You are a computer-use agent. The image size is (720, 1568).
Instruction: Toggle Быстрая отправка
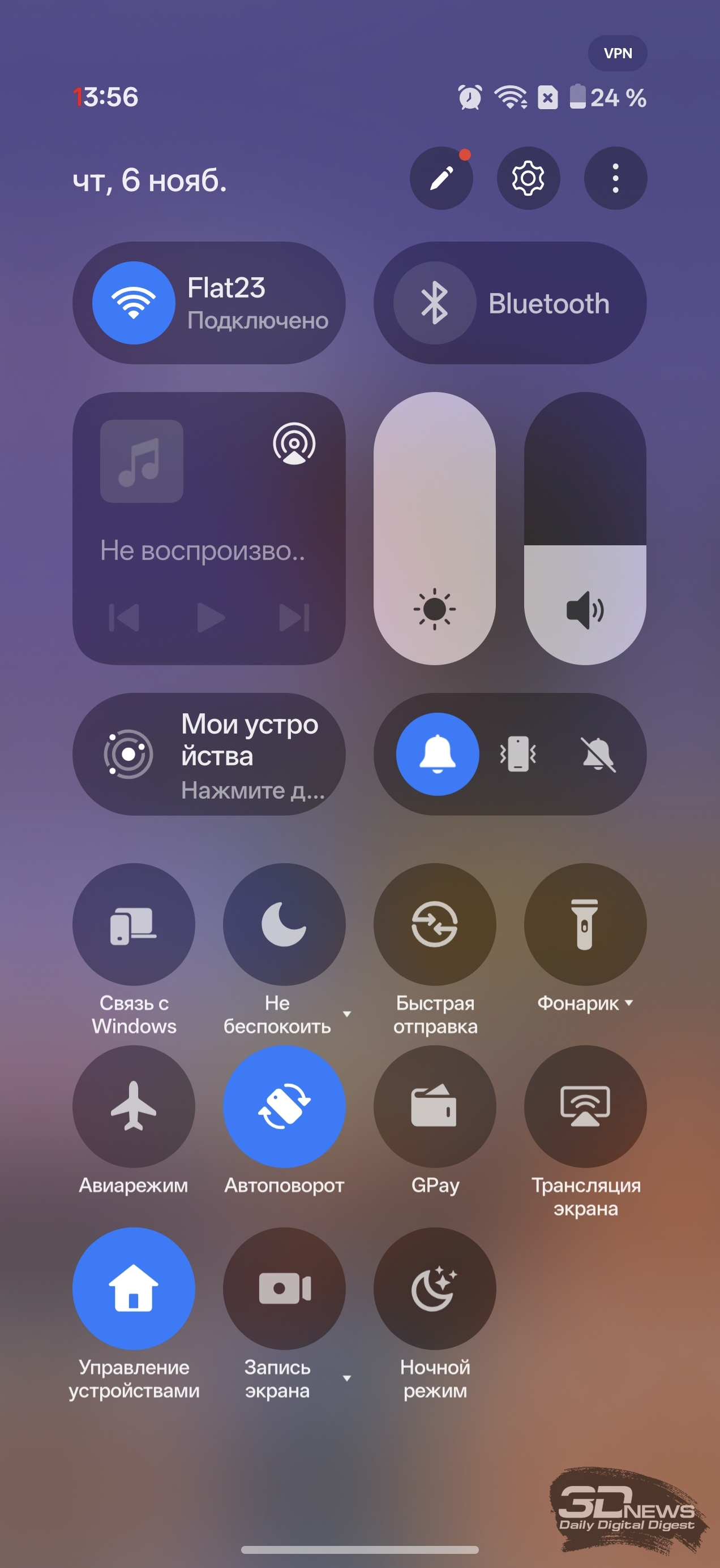coord(434,924)
